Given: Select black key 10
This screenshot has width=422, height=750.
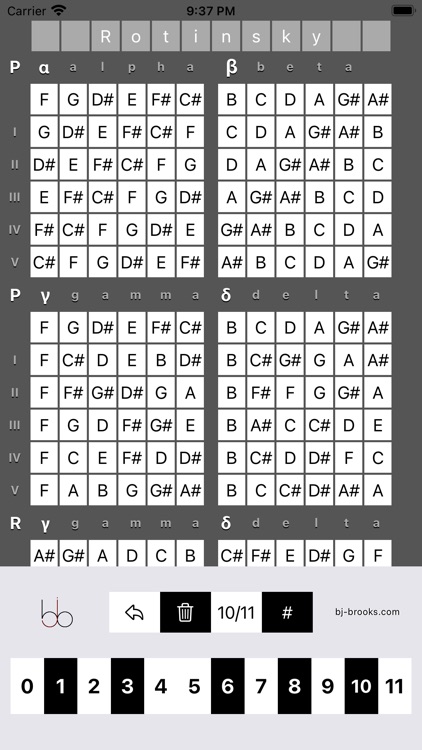Looking at the screenshot, I should click(361, 686).
